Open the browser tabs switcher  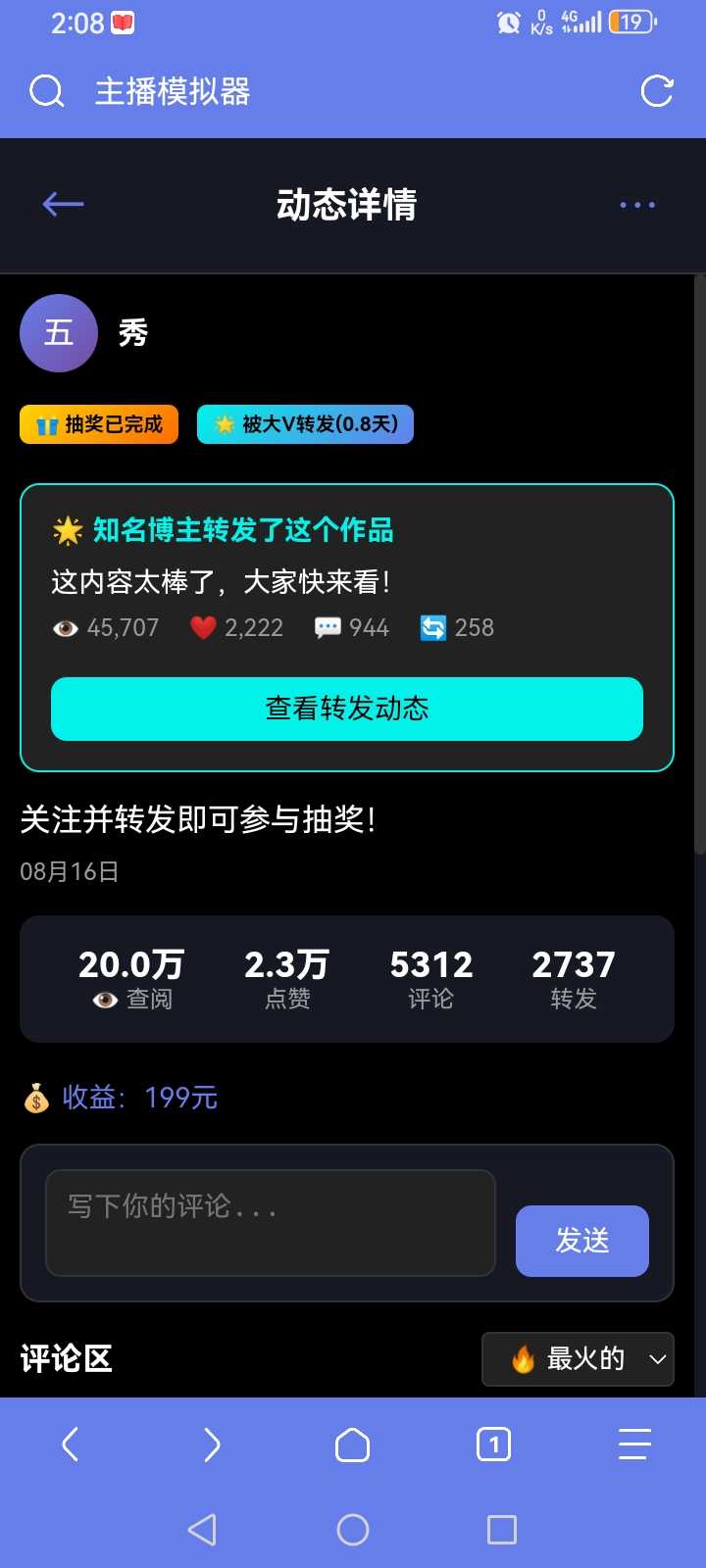pos(493,1445)
